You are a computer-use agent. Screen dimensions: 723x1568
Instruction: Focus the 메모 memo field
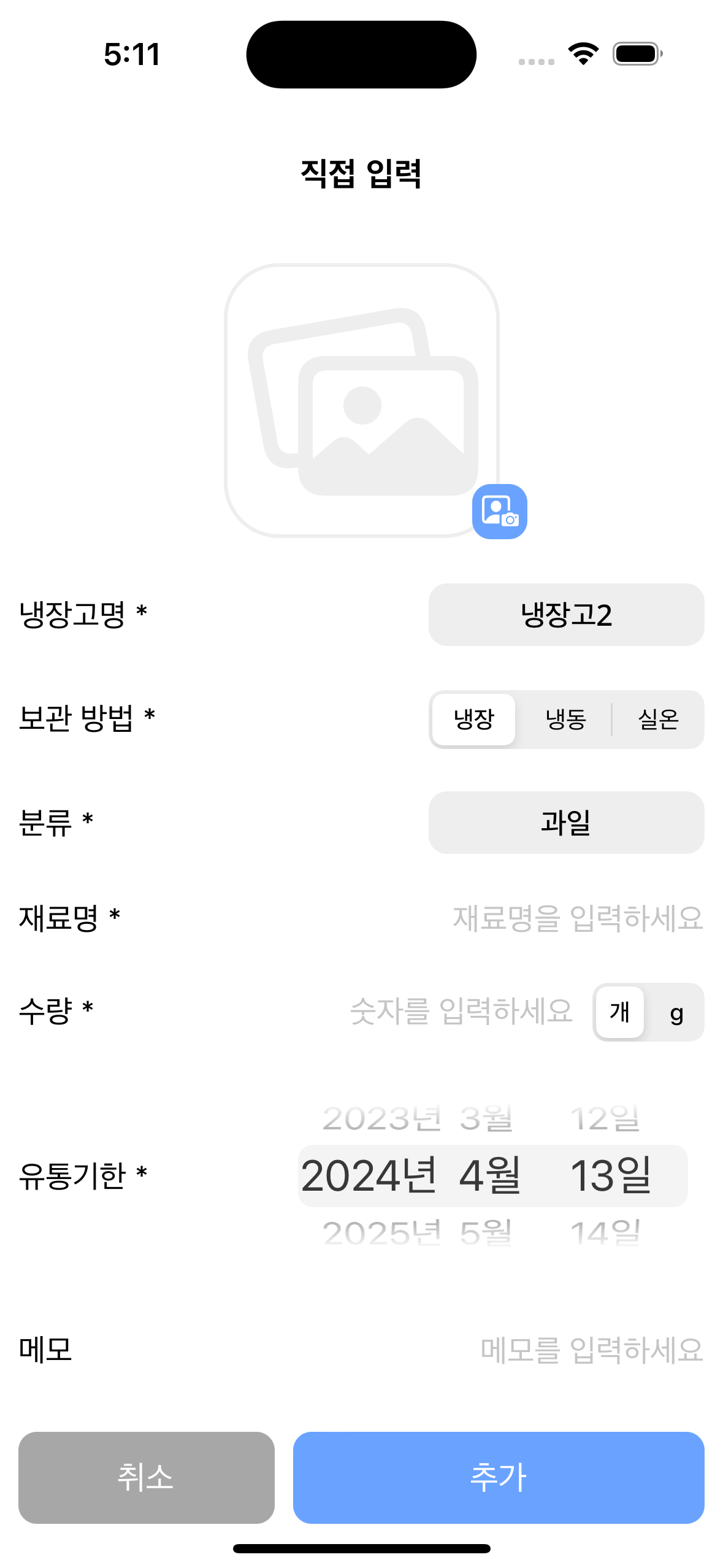[x=591, y=1350]
